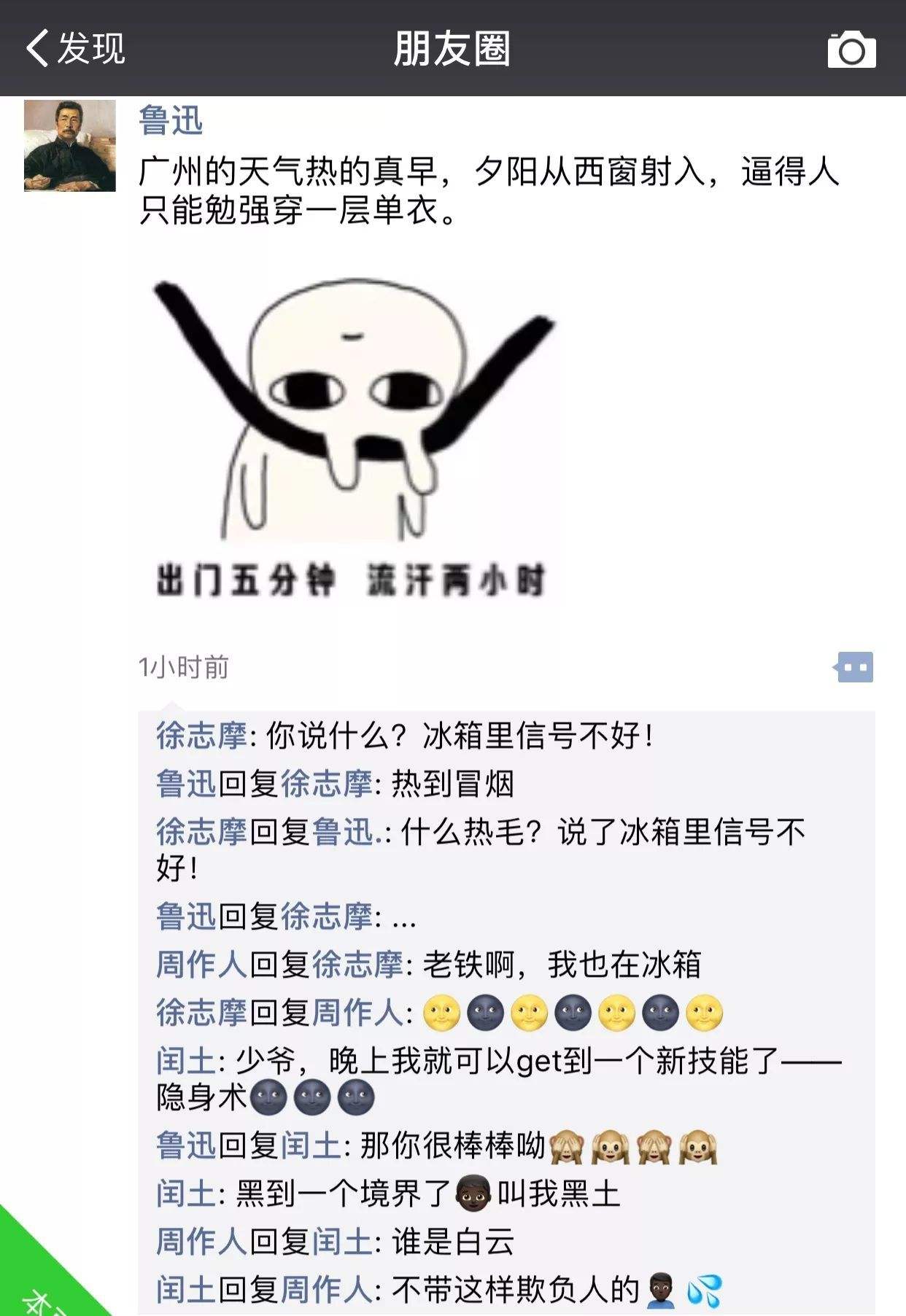The height and width of the screenshot is (1316, 906).
Task: Reply to the comment 热到冒烟
Action: pos(452,784)
